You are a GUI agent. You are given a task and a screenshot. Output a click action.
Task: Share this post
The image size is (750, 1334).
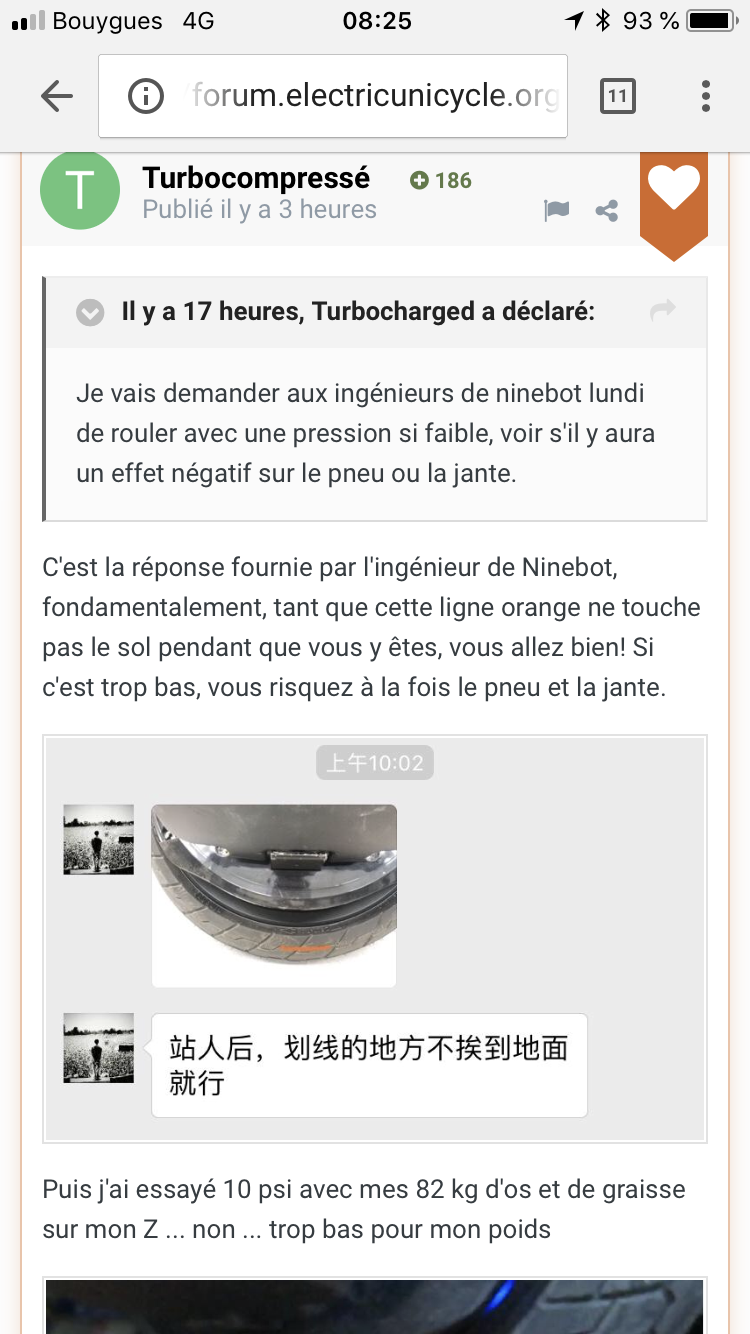(607, 211)
